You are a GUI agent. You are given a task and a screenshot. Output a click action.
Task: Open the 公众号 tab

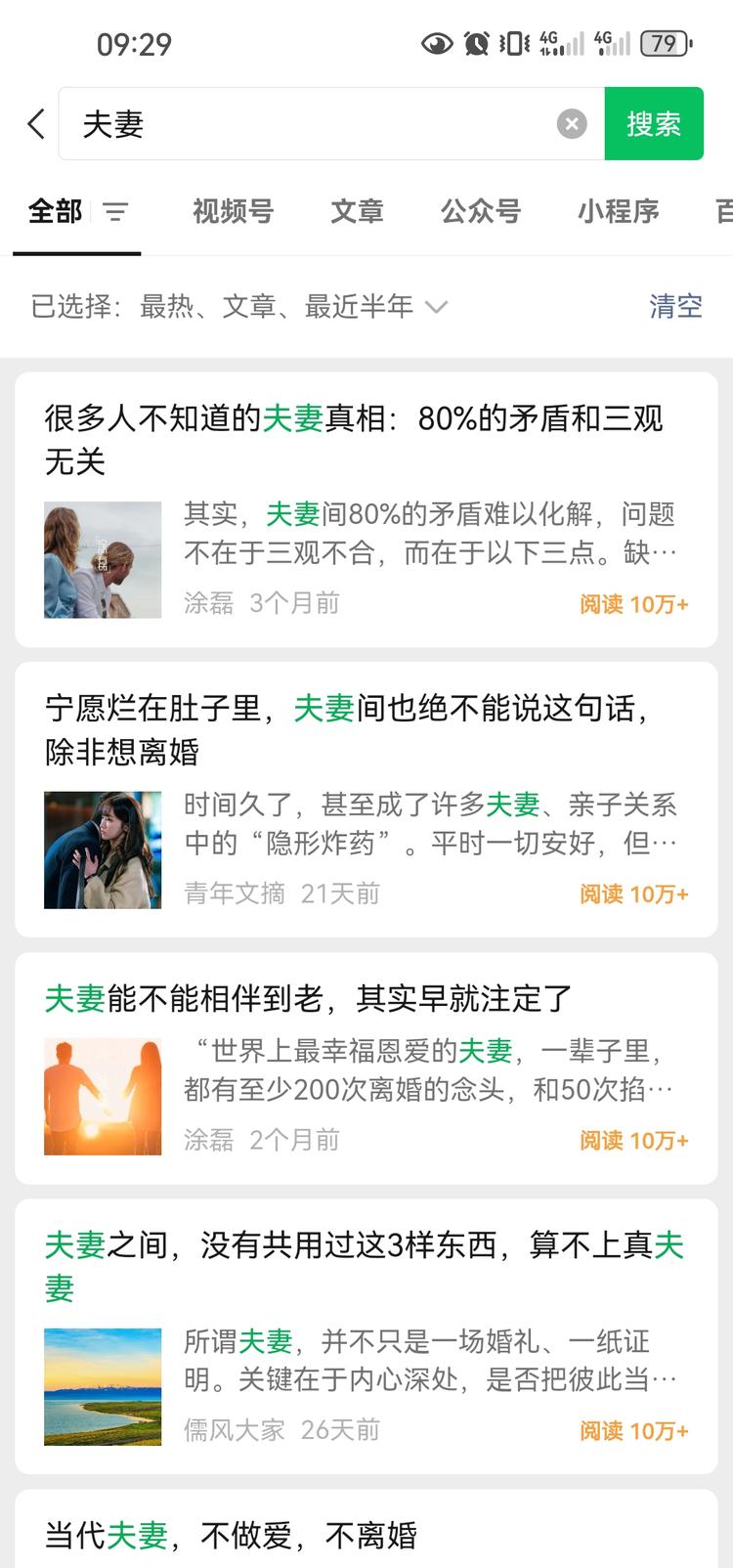click(x=482, y=212)
